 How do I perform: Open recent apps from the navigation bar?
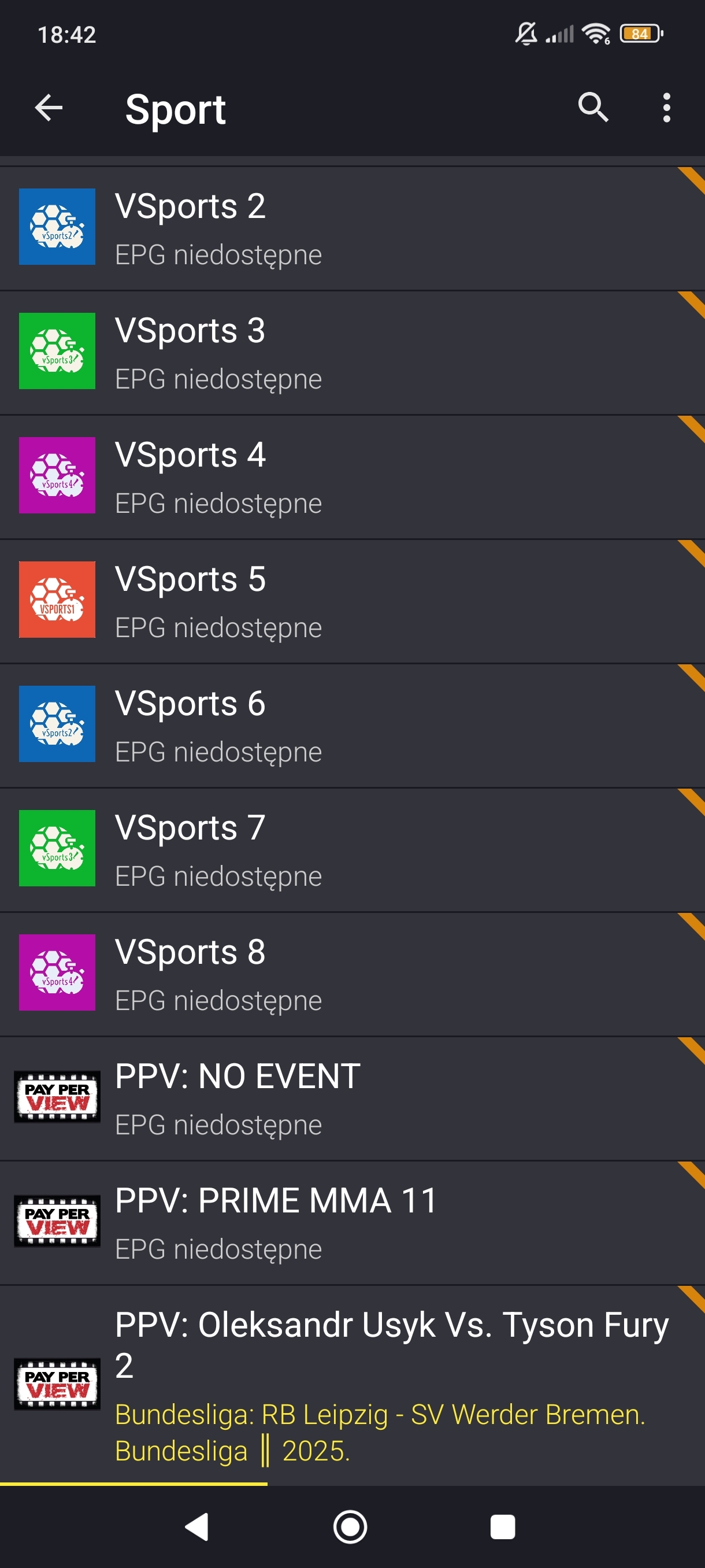pos(502,1526)
